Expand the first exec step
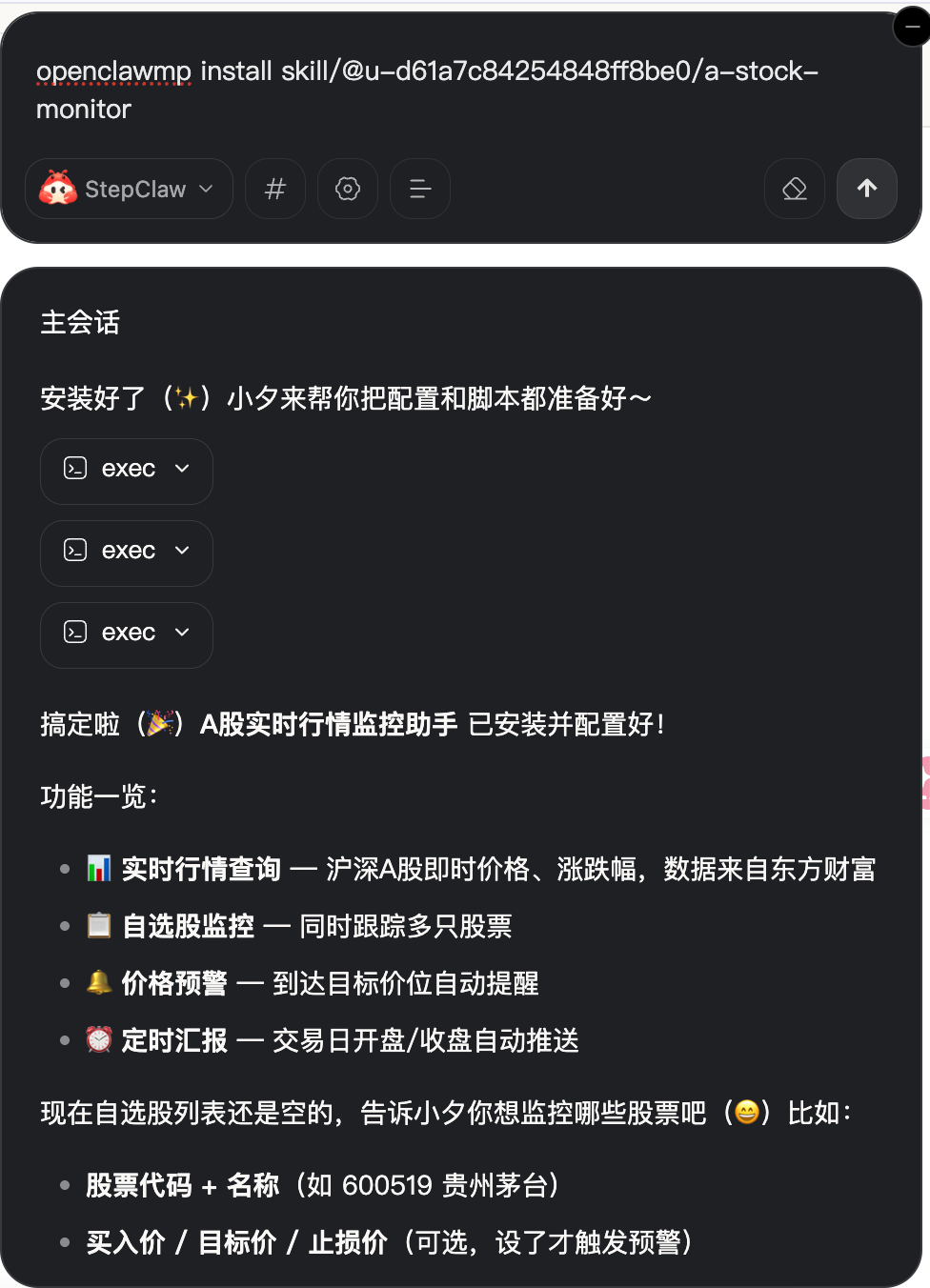The image size is (930, 1288). pyautogui.click(x=127, y=471)
